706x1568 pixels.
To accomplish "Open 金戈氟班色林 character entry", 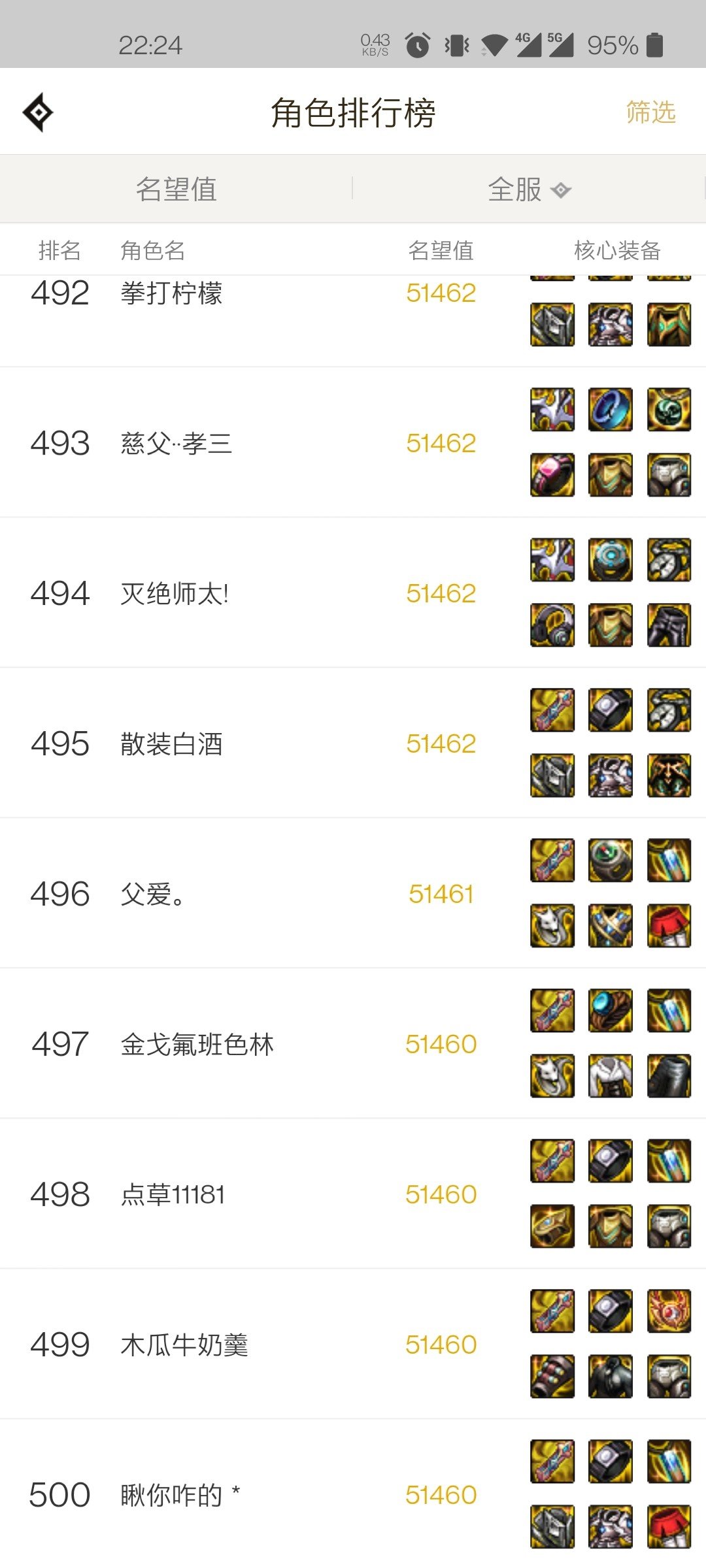I will pos(353,1043).
